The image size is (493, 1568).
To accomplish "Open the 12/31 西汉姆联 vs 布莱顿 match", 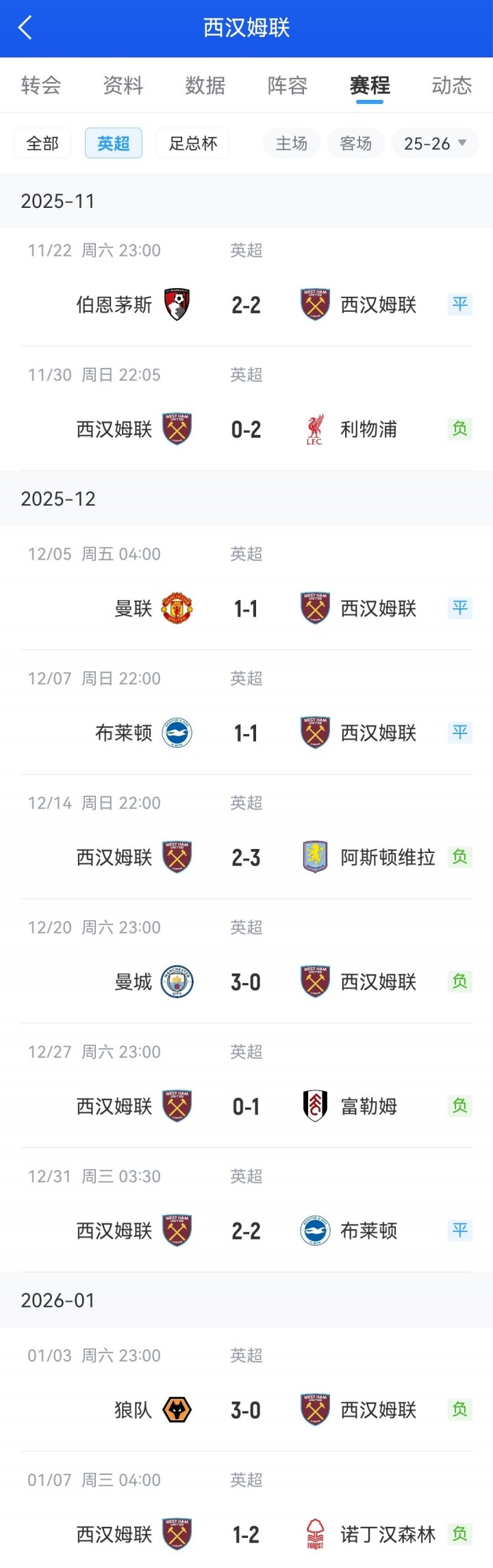I will pos(246,1231).
